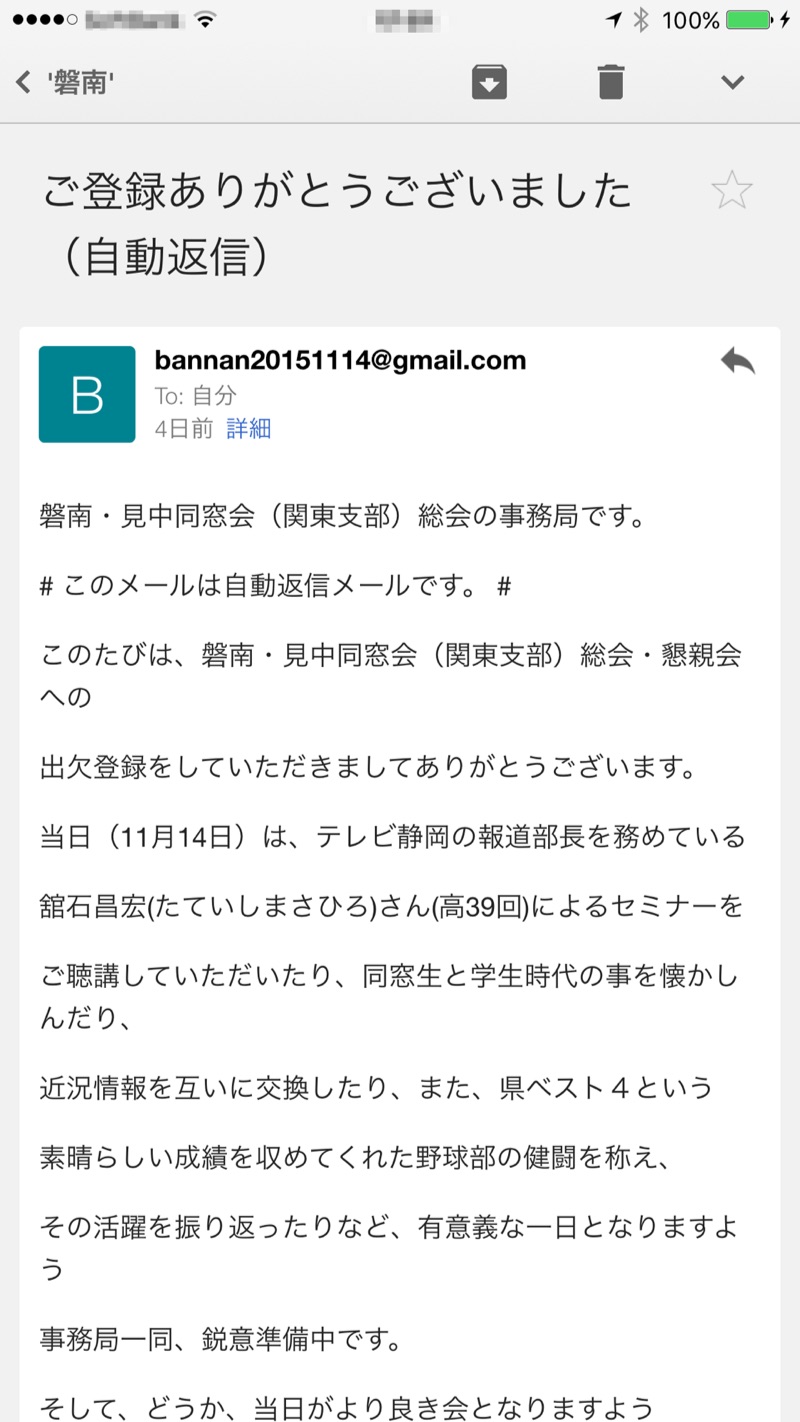Delete this email with the trash icon

(611, 81)
